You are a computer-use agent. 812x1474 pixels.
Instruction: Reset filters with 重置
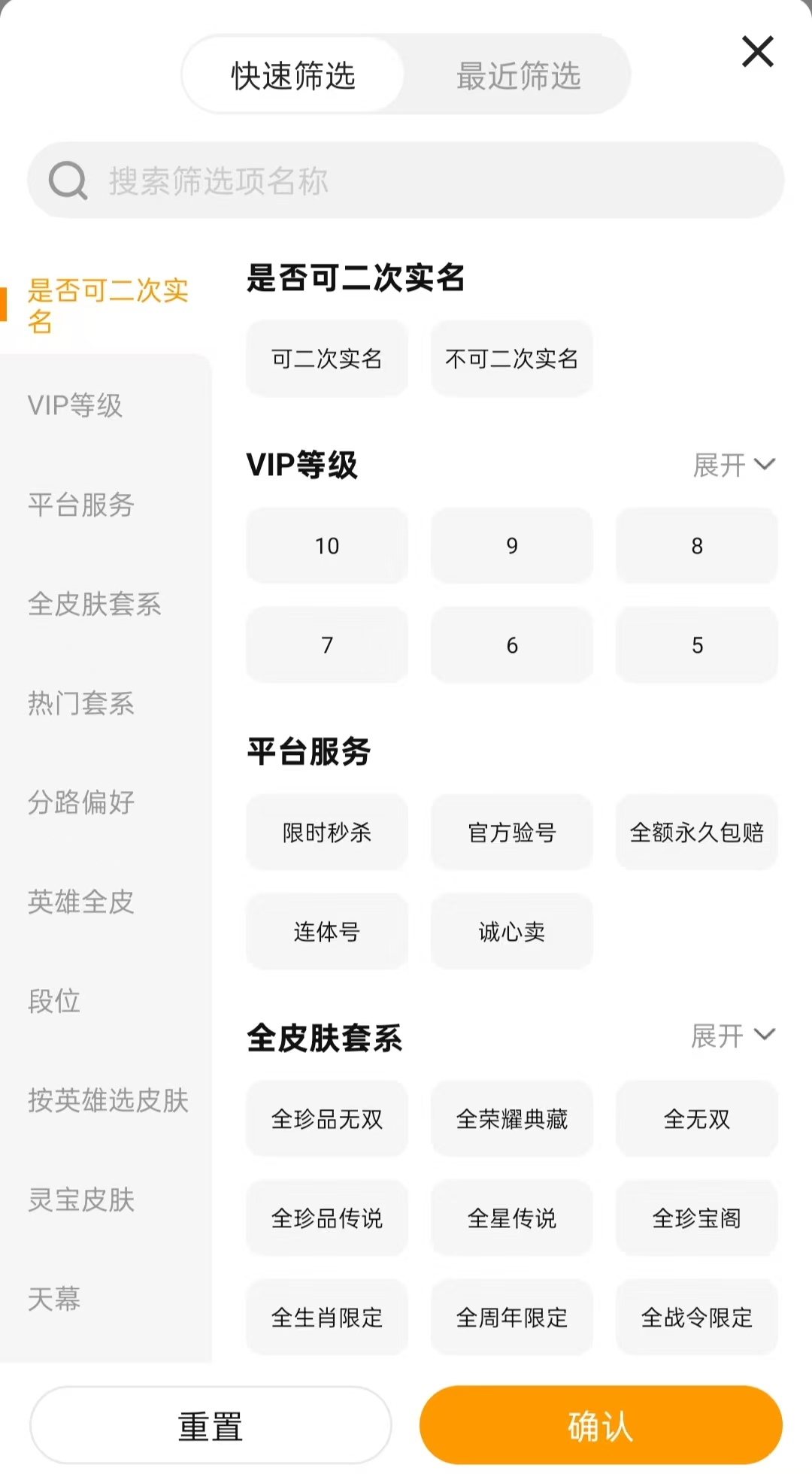(211, 1426)
